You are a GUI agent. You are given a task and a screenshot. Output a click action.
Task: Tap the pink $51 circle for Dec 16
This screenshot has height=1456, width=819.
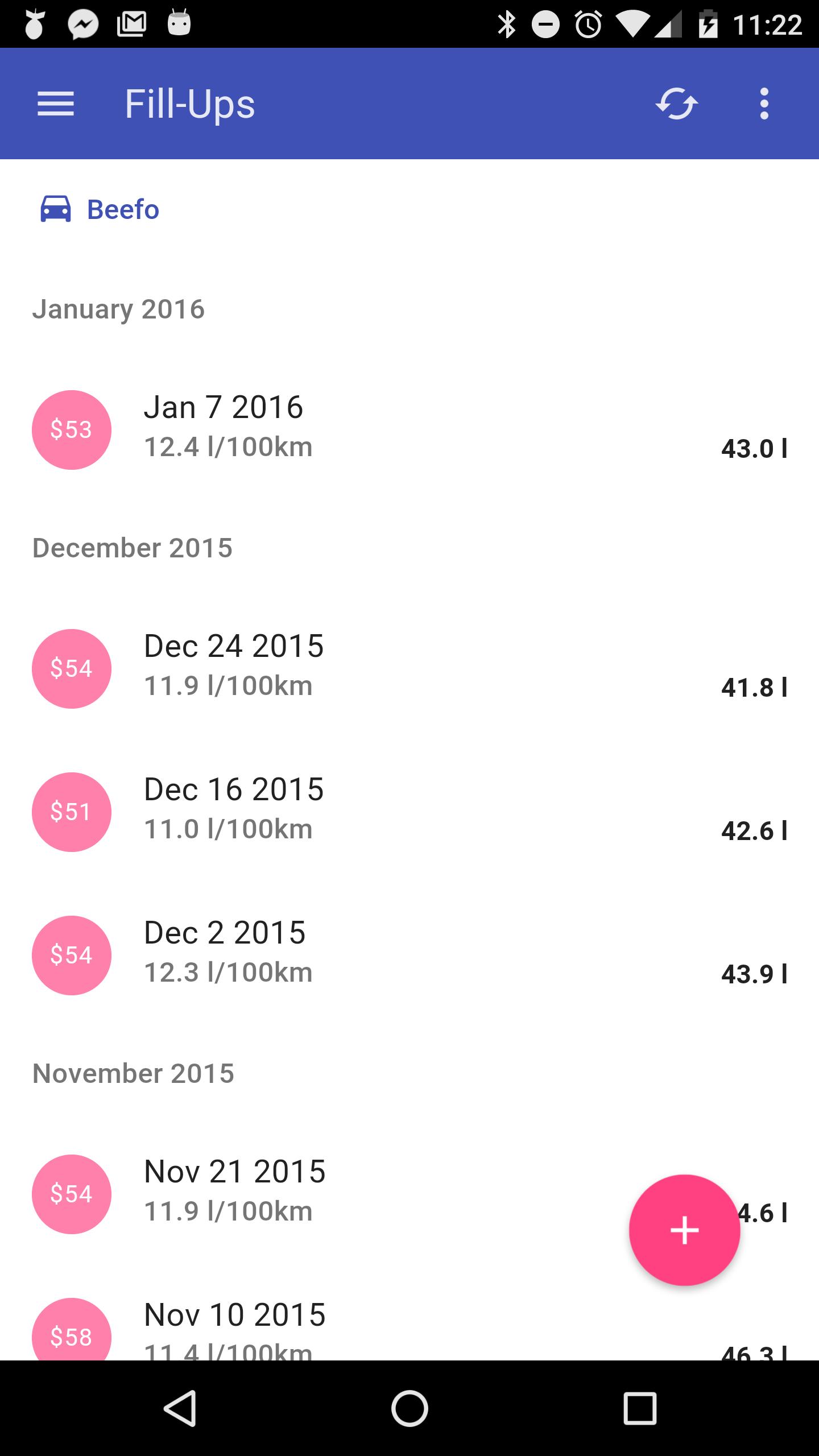[x=71, y=811]
